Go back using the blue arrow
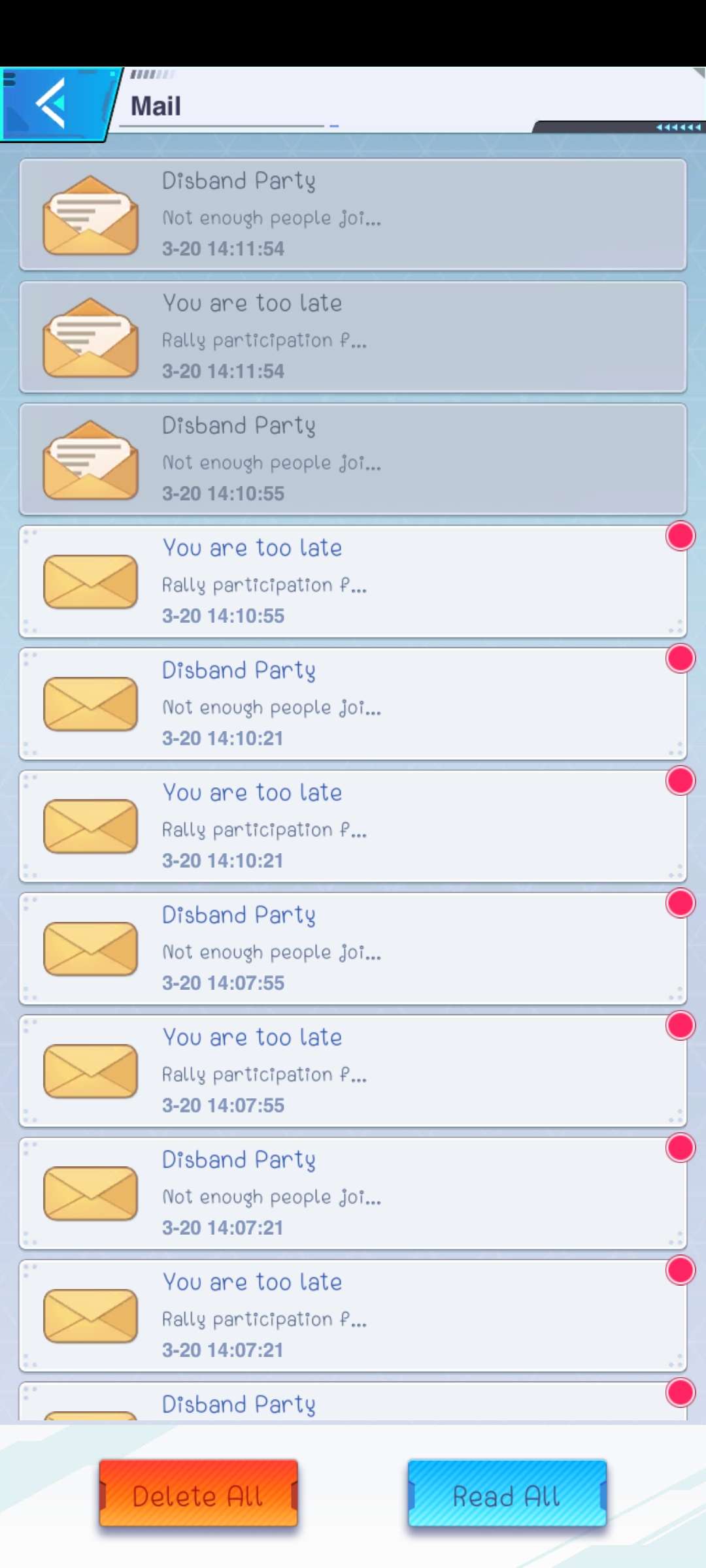 pyautogui.click(x=52, y=103)
